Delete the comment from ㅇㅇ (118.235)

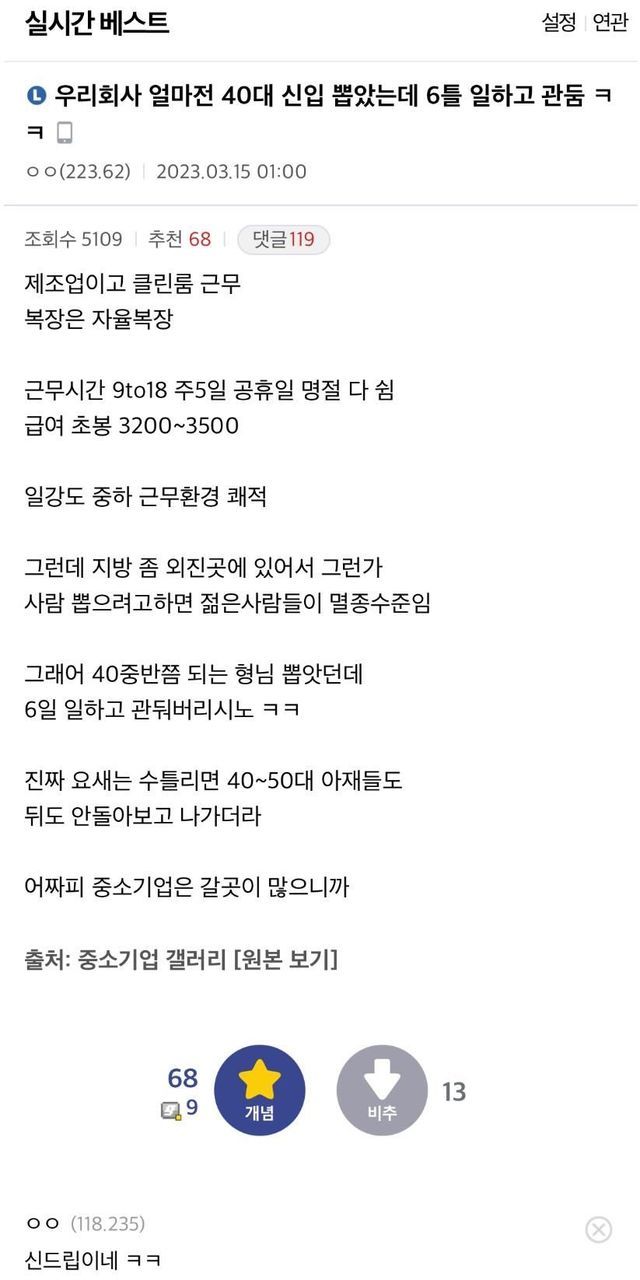point(598,1229)
